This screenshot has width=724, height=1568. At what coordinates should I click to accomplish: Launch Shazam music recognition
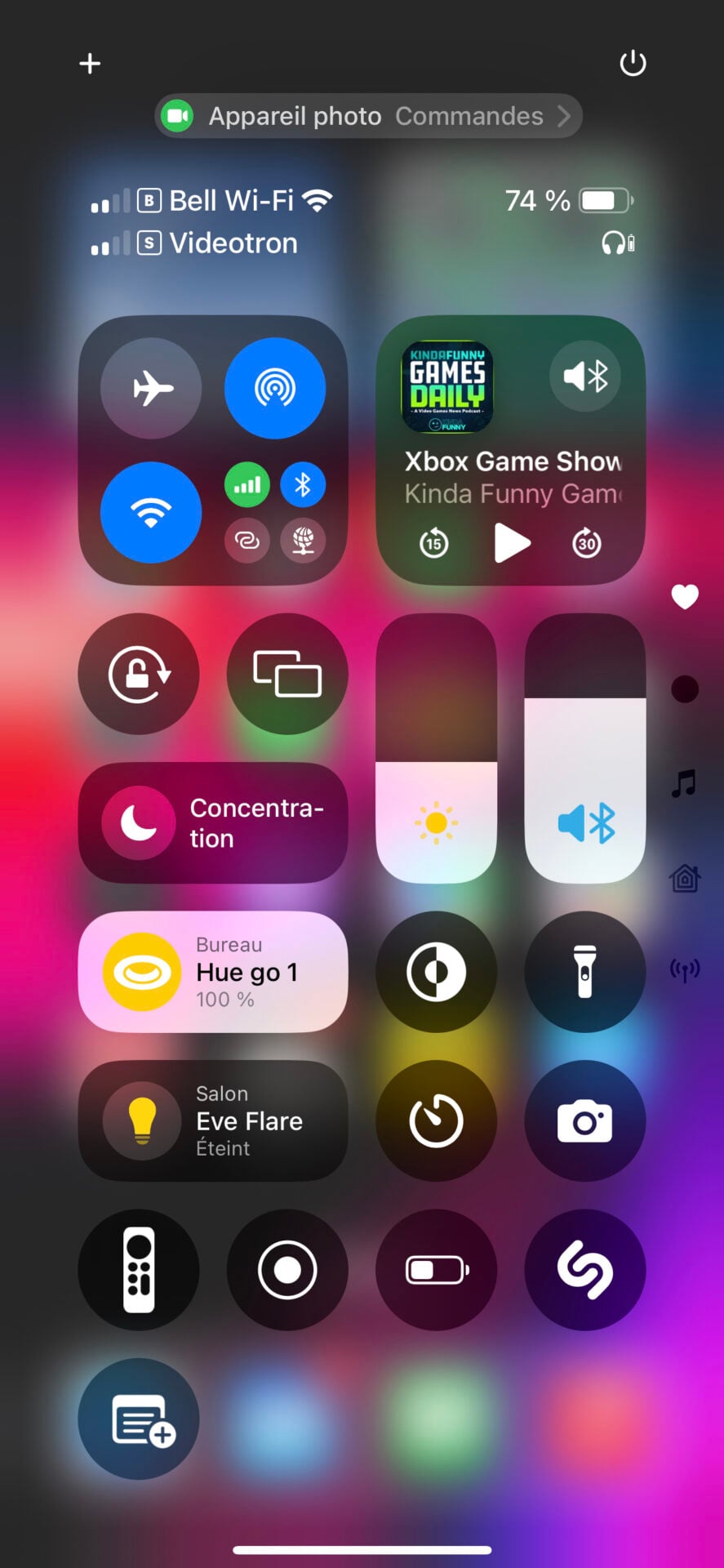pos(584,1270)
